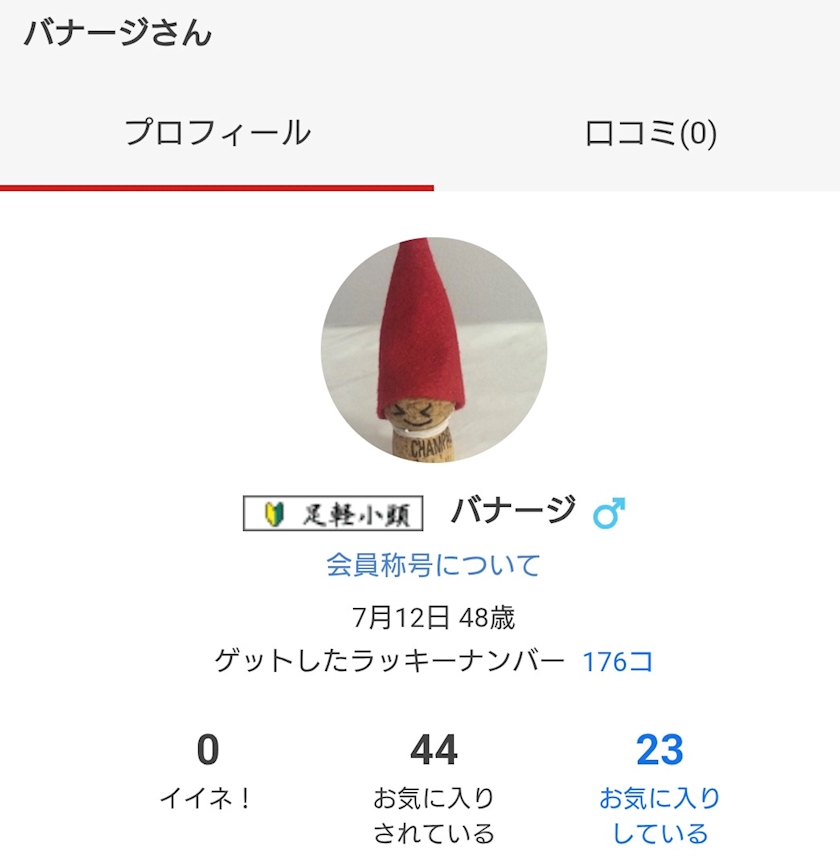The width and height of the screenshot is (840, 861).
Task: View the 176コ lucky numbers
Action: pyautogui.click(x=617, y=661)
